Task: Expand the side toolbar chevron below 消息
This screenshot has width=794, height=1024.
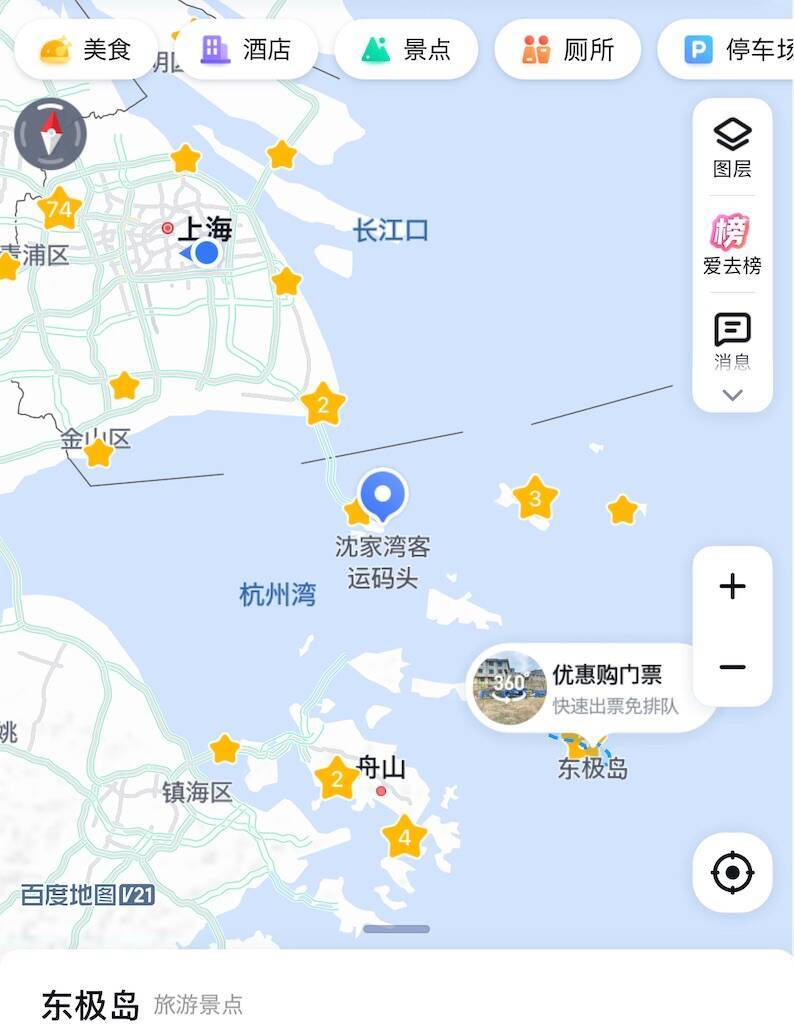Action: [732, 394]
